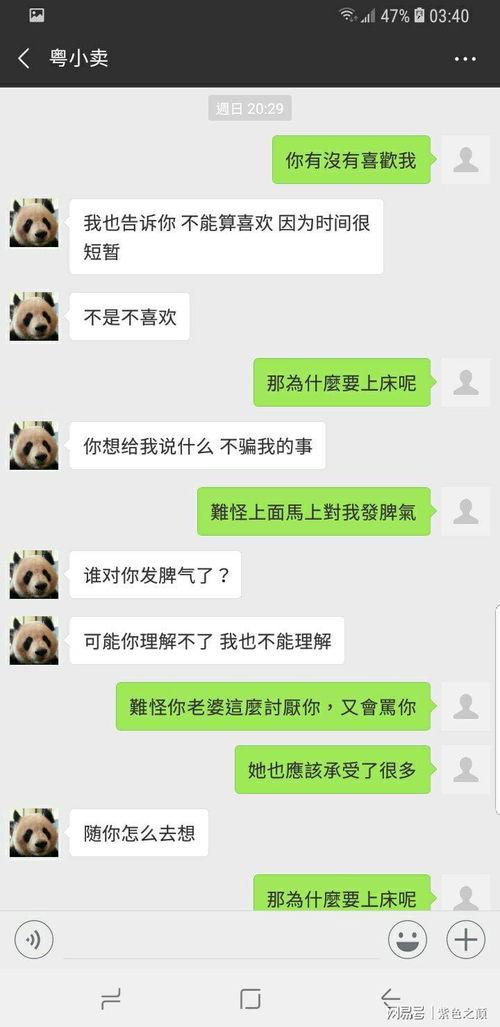500x1027 pixels.
Task: Open panda avatar beside 不是不喜欢
Action: pos(34,317)
